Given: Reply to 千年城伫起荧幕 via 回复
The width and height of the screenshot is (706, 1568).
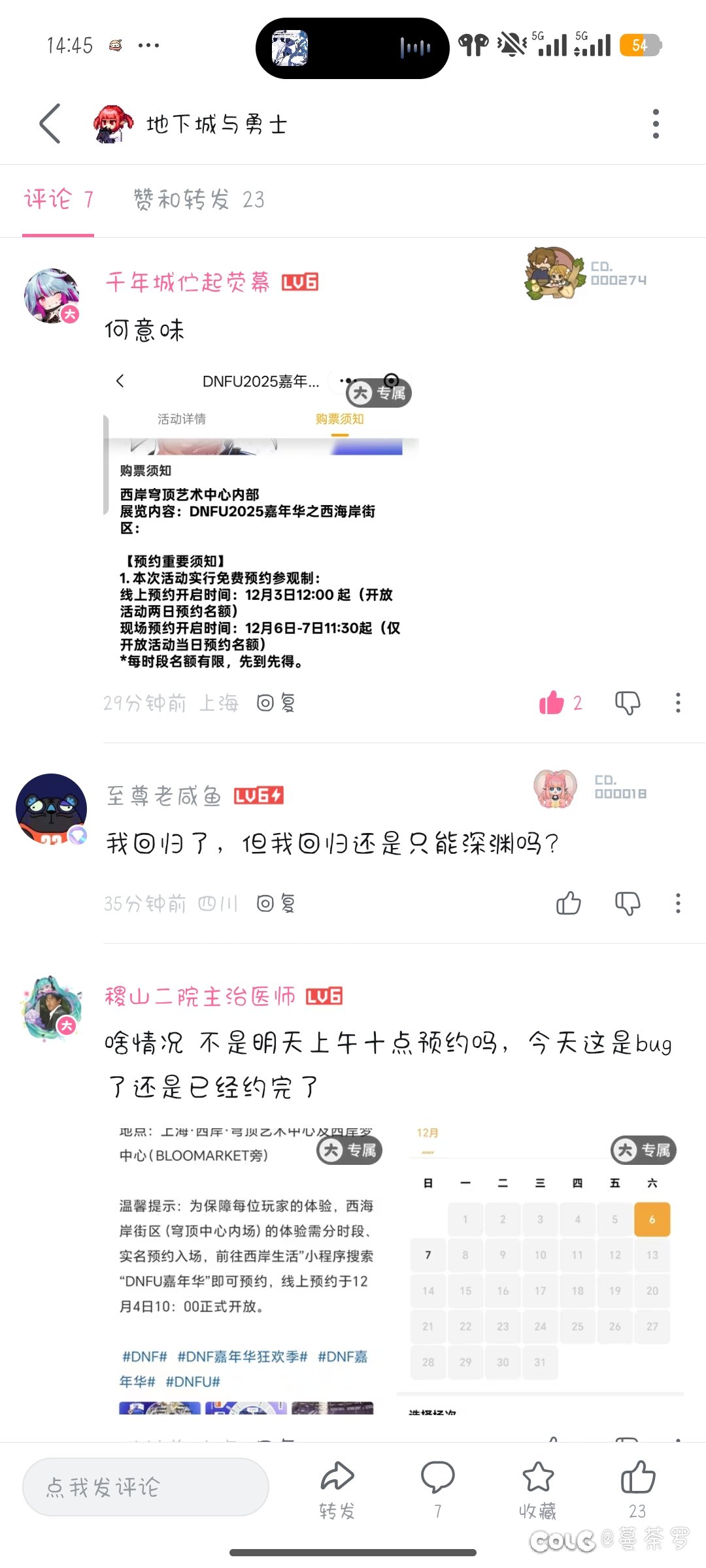Looking at the screenshot, I should coord(275,703).
